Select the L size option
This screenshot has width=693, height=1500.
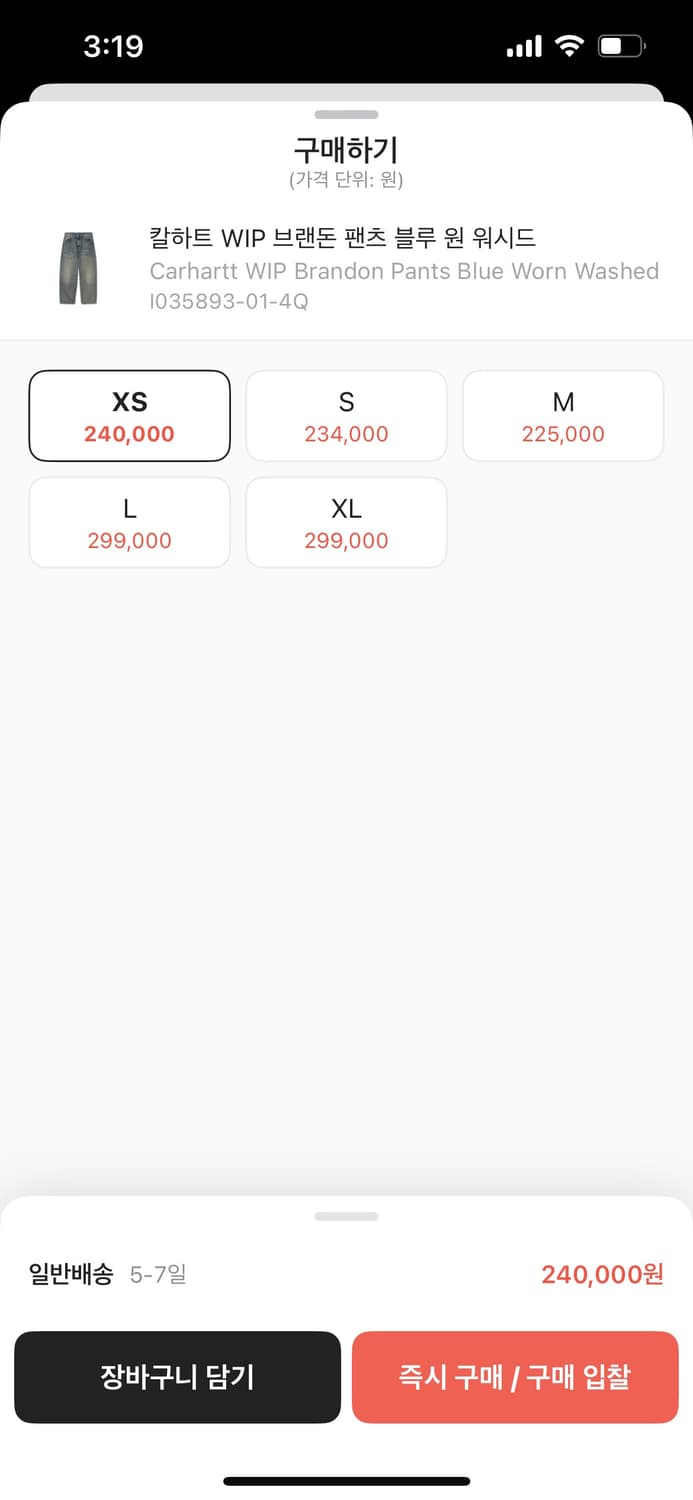pos(130,523)
